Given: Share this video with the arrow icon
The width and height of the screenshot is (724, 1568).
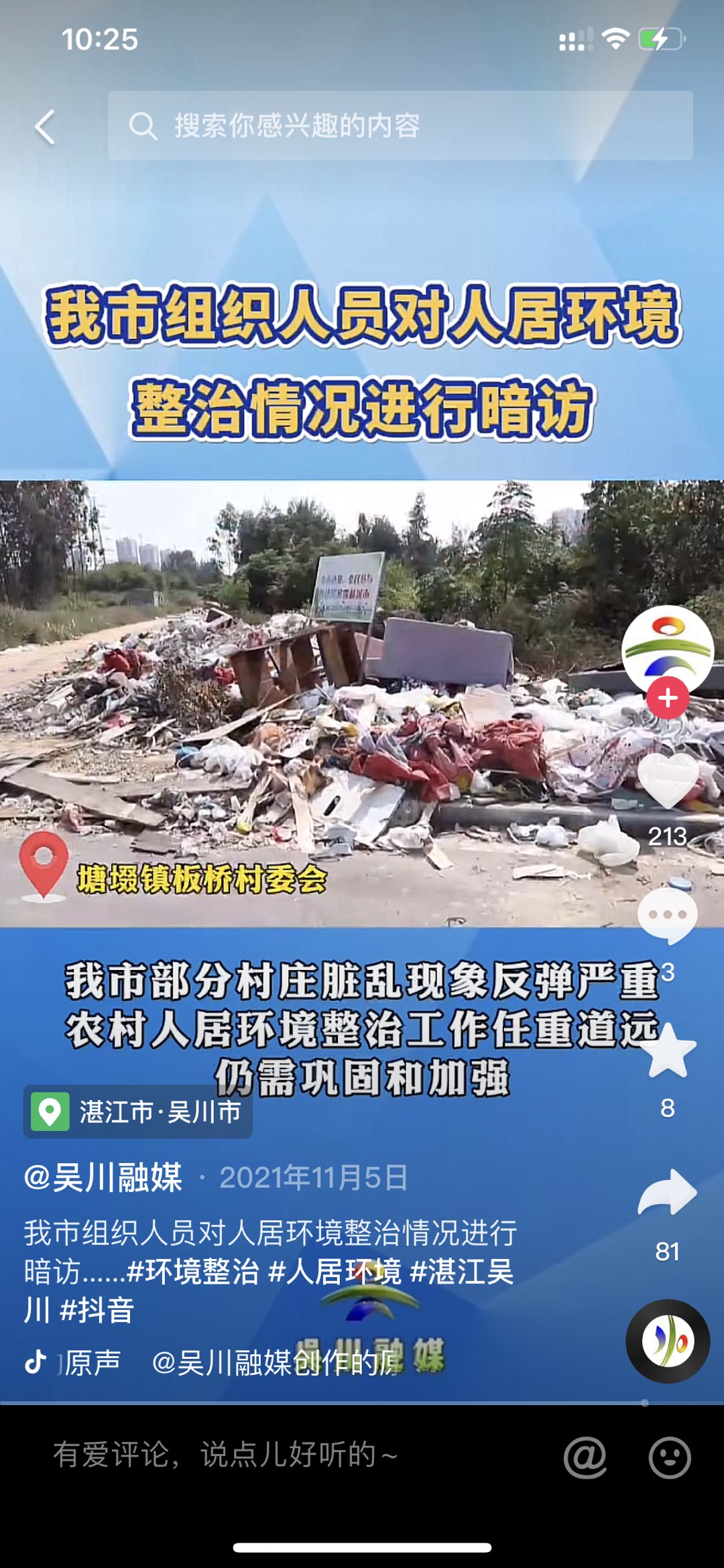Looking at the screenshot, I should coord(668,1194).
